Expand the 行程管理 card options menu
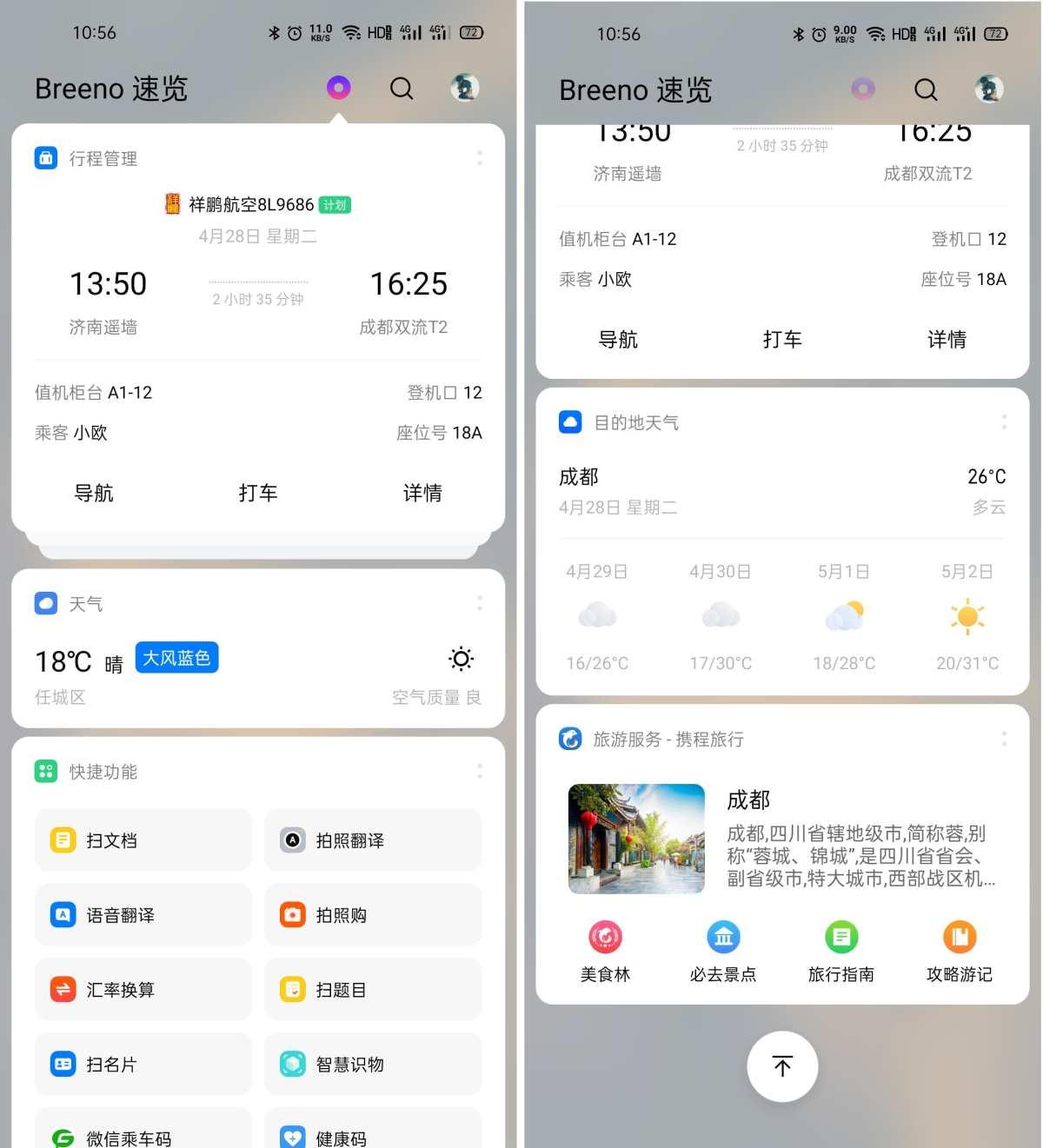The width and height of the screenshot is (1043, 1148). (480, 157)
